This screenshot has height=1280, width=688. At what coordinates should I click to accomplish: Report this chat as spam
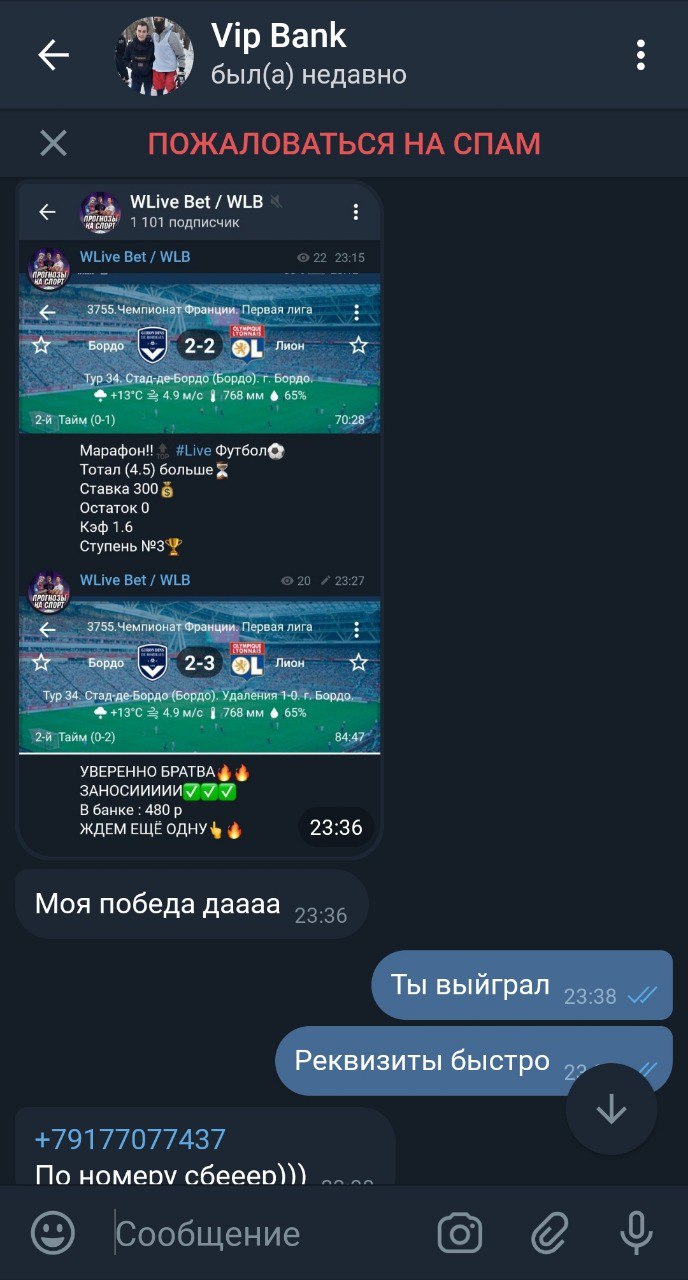[x=344, y=144]
